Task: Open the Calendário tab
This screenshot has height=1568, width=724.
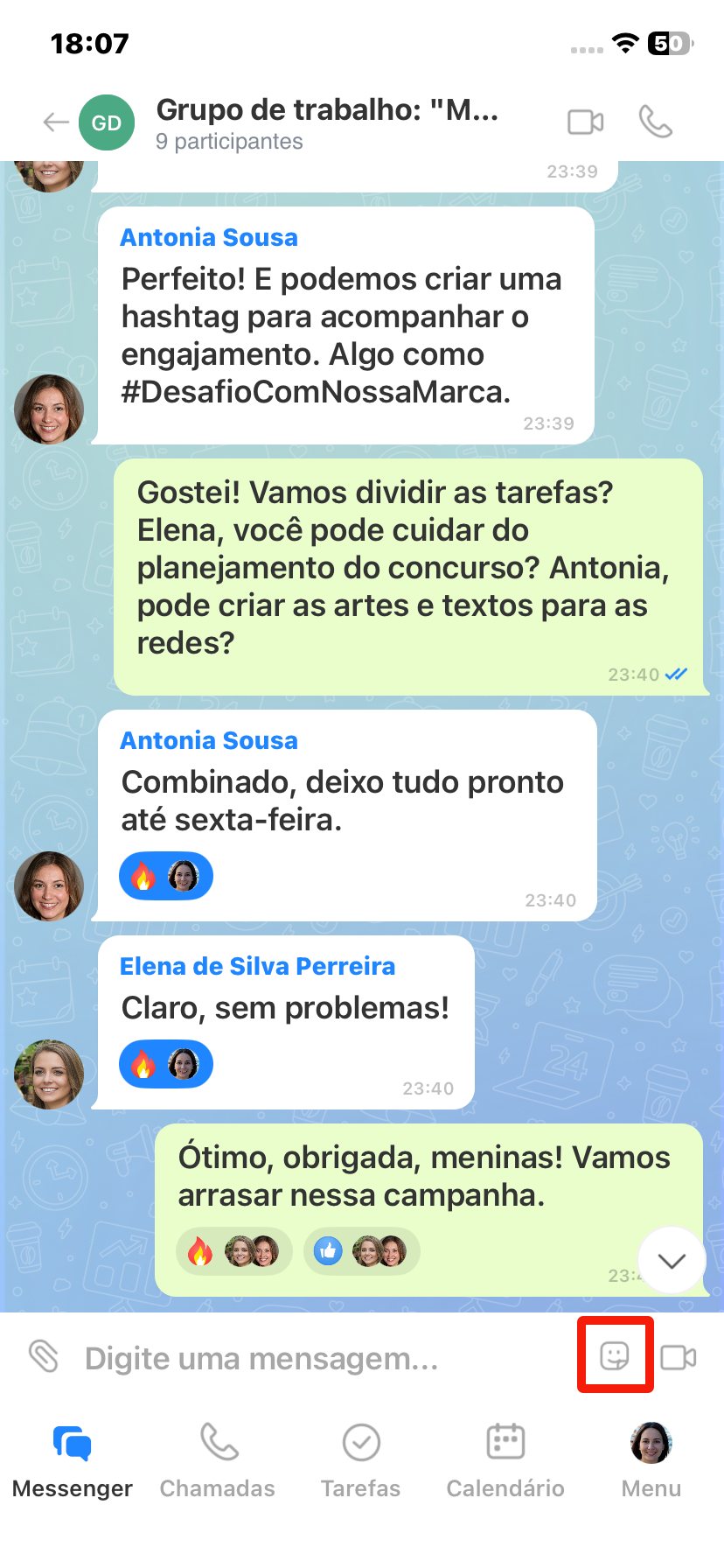Action: coord(505,1459)
